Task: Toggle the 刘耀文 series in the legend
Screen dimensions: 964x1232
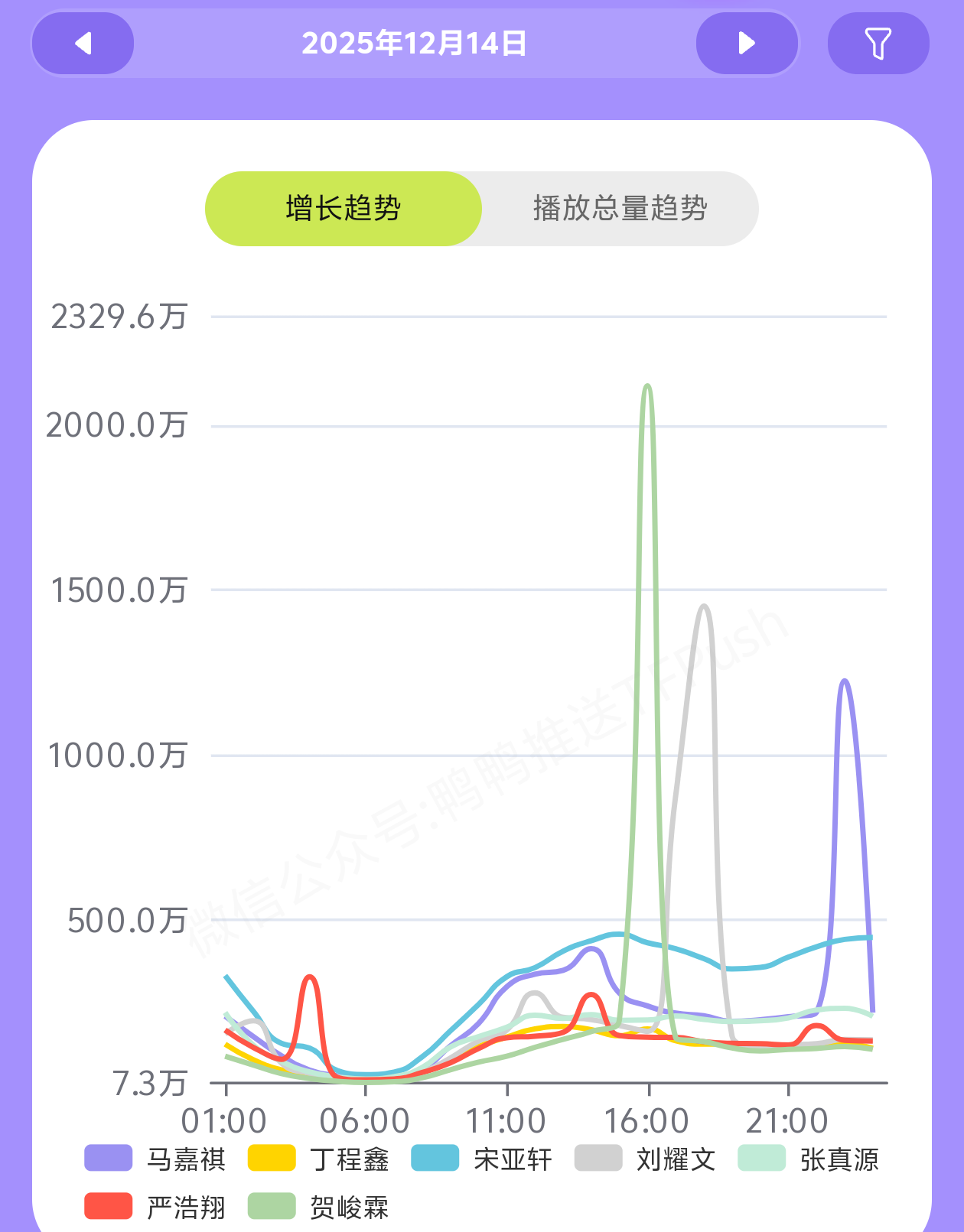Action: [x=646, y=1159]
